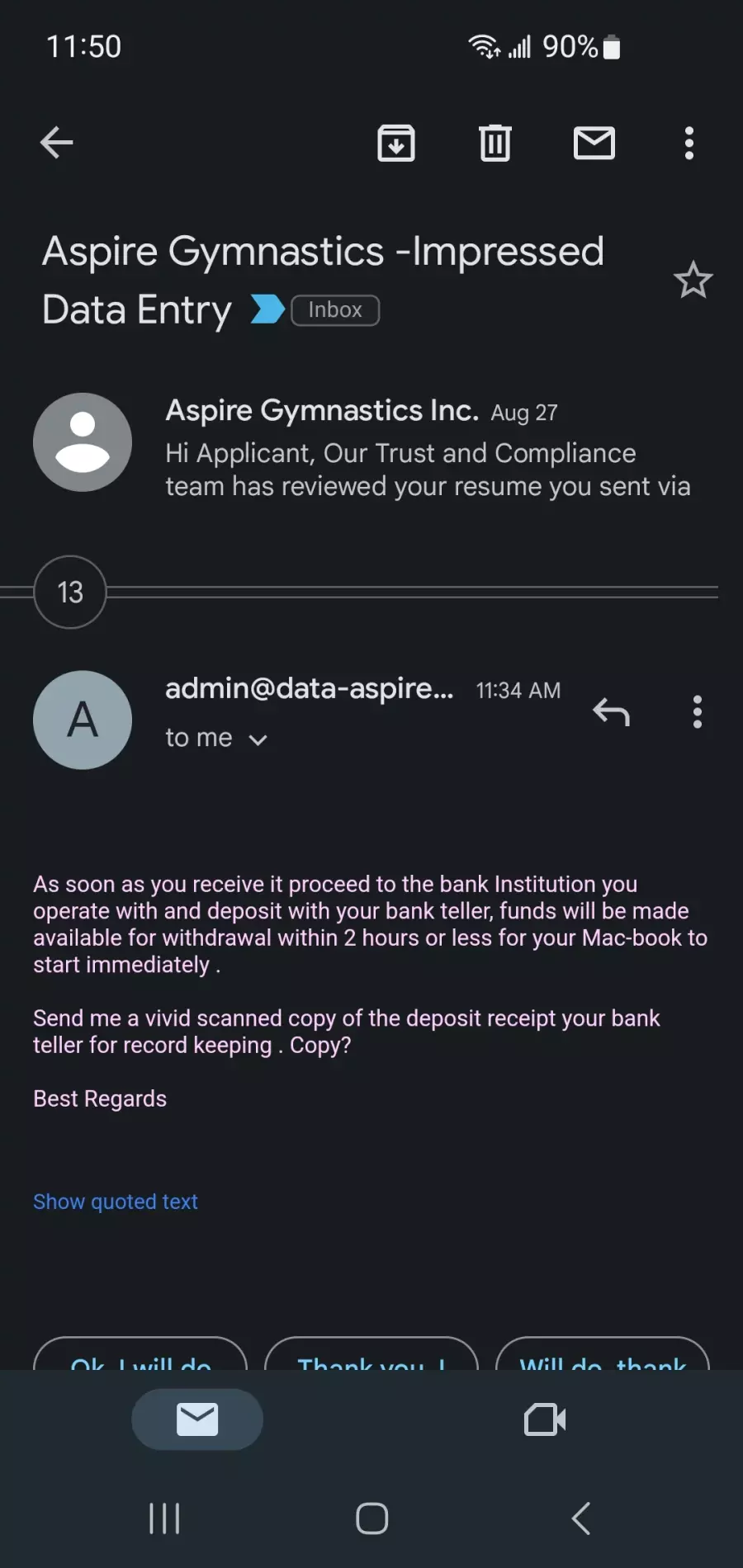Switch to the Mail tab
The height and width of the screenshot is (1568, 743).
(197, 1419)
